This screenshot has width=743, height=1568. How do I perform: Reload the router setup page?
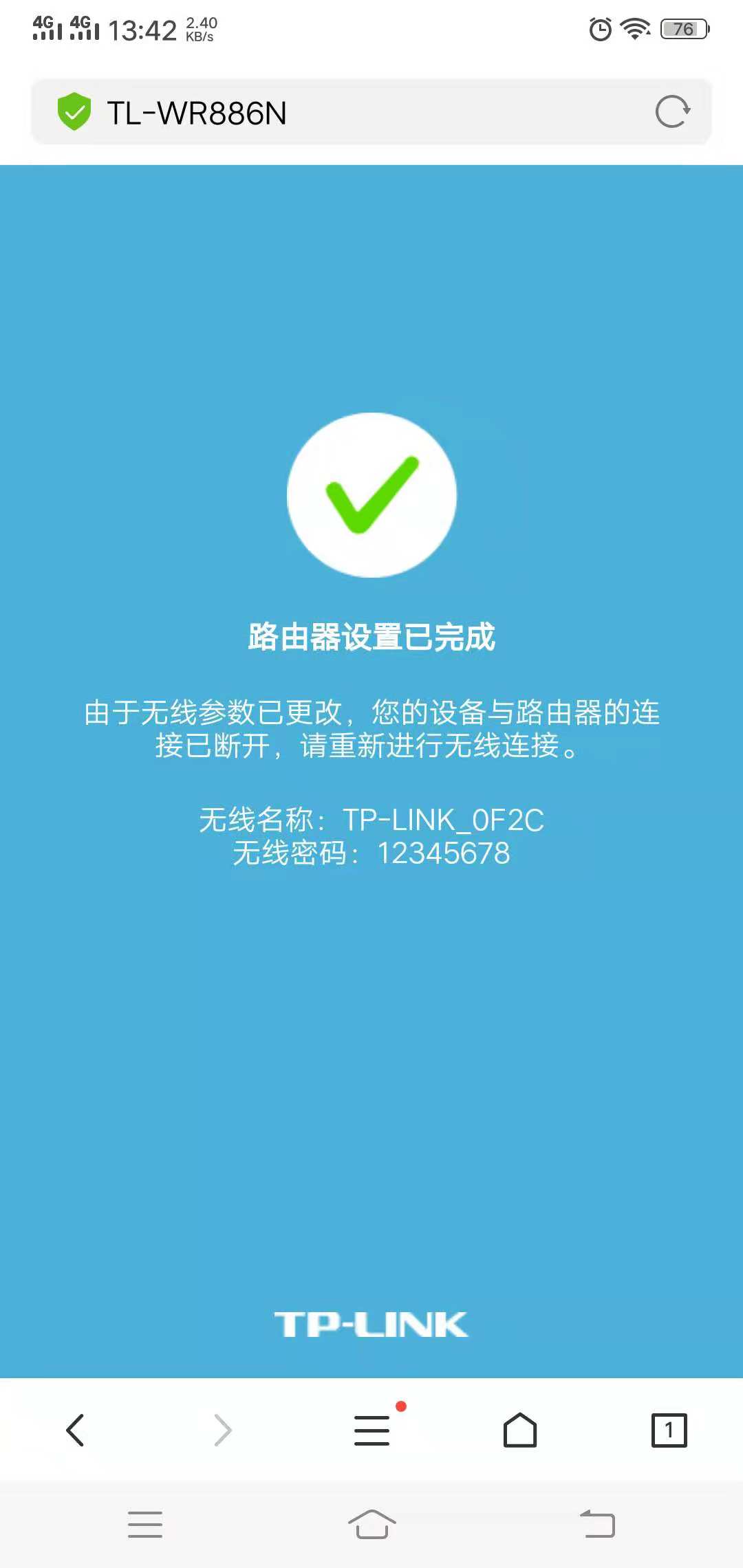[672, 112]
